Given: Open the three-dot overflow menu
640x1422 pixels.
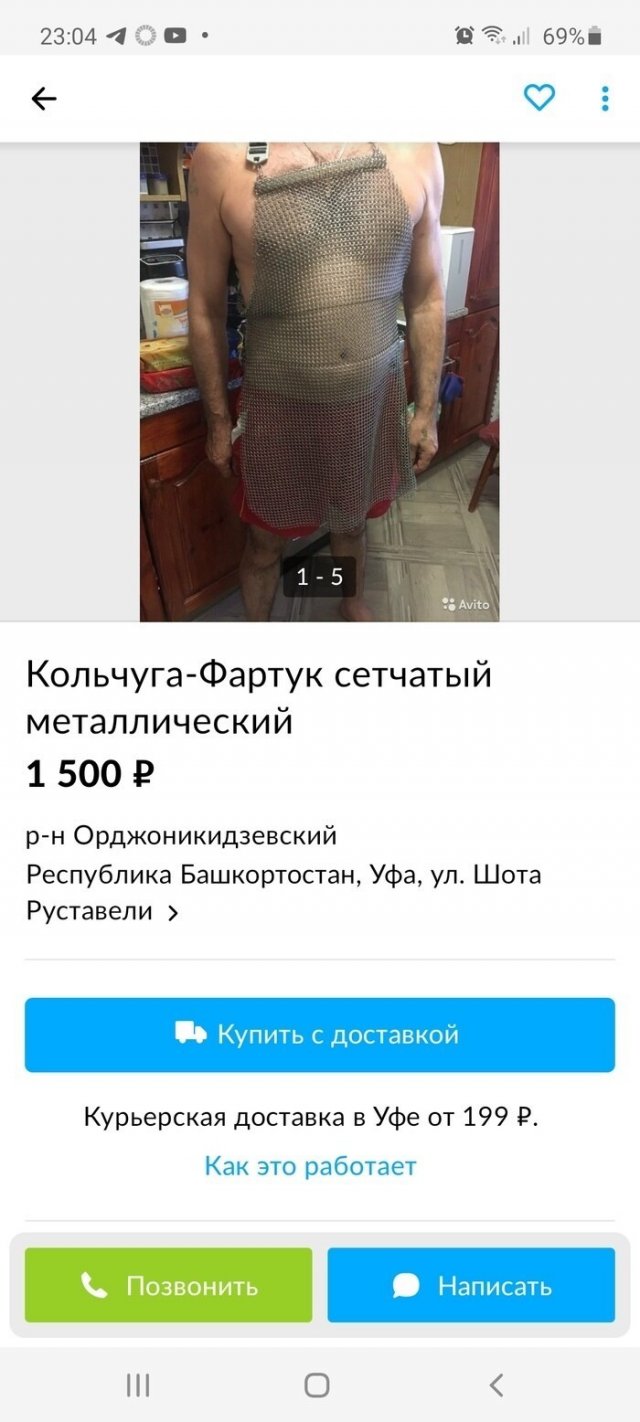Looking at the screenshot, I should point(605,98).
